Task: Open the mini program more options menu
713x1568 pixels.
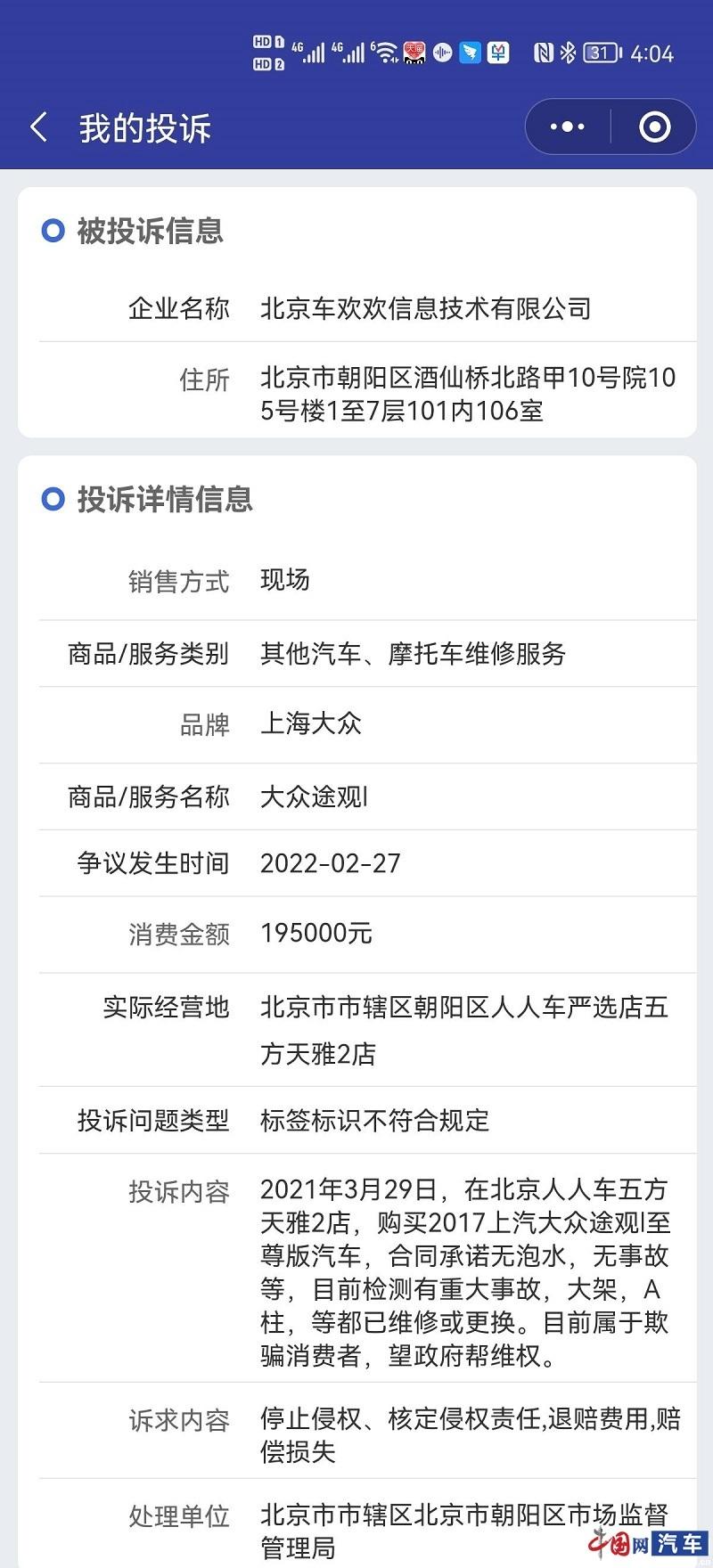Action: click(x=568, y=127)
